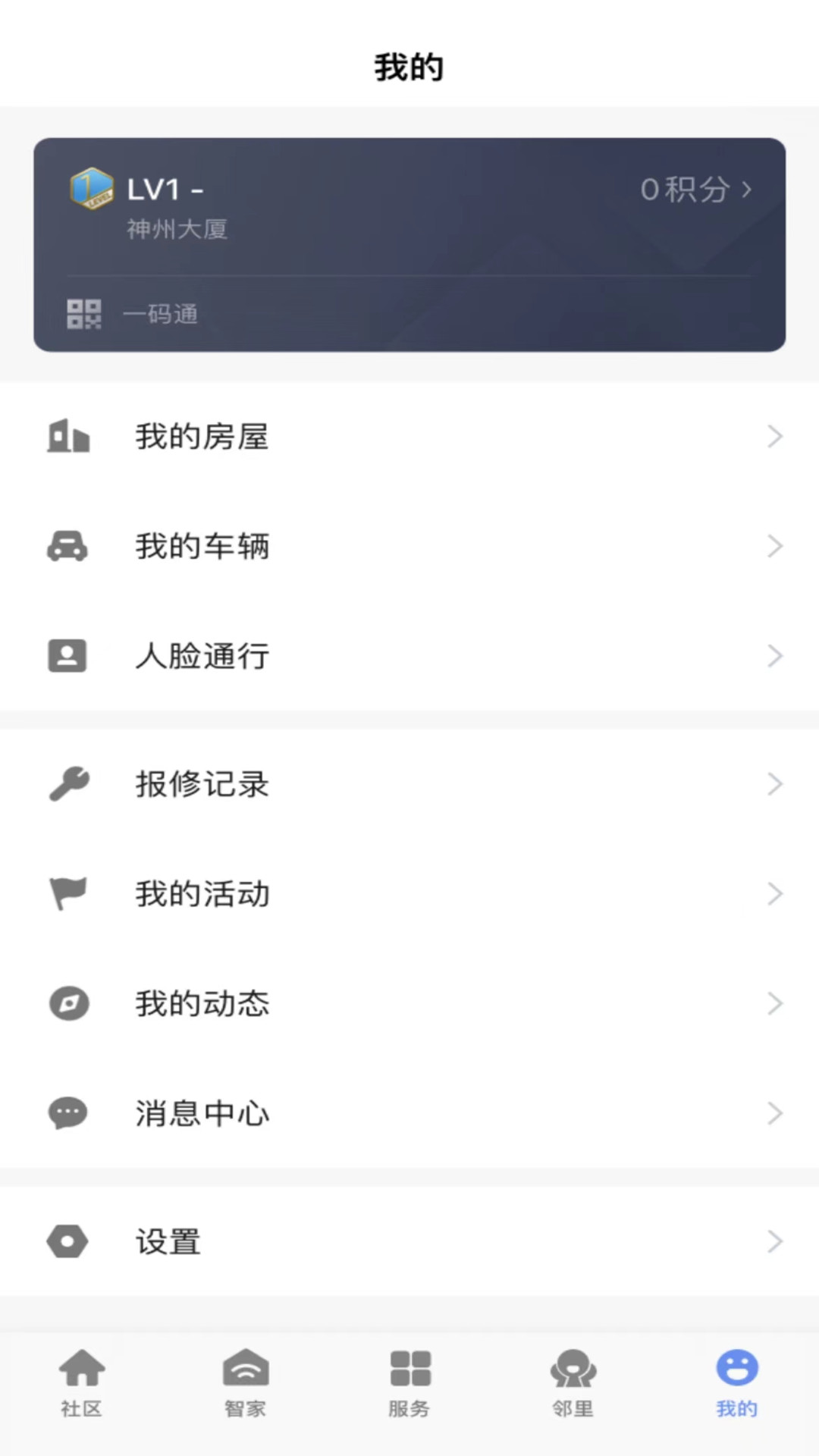The width and height of the screenshot is (819, 1456).
Task: Check 我的动态 posts
Action: tap(409, 1004)
